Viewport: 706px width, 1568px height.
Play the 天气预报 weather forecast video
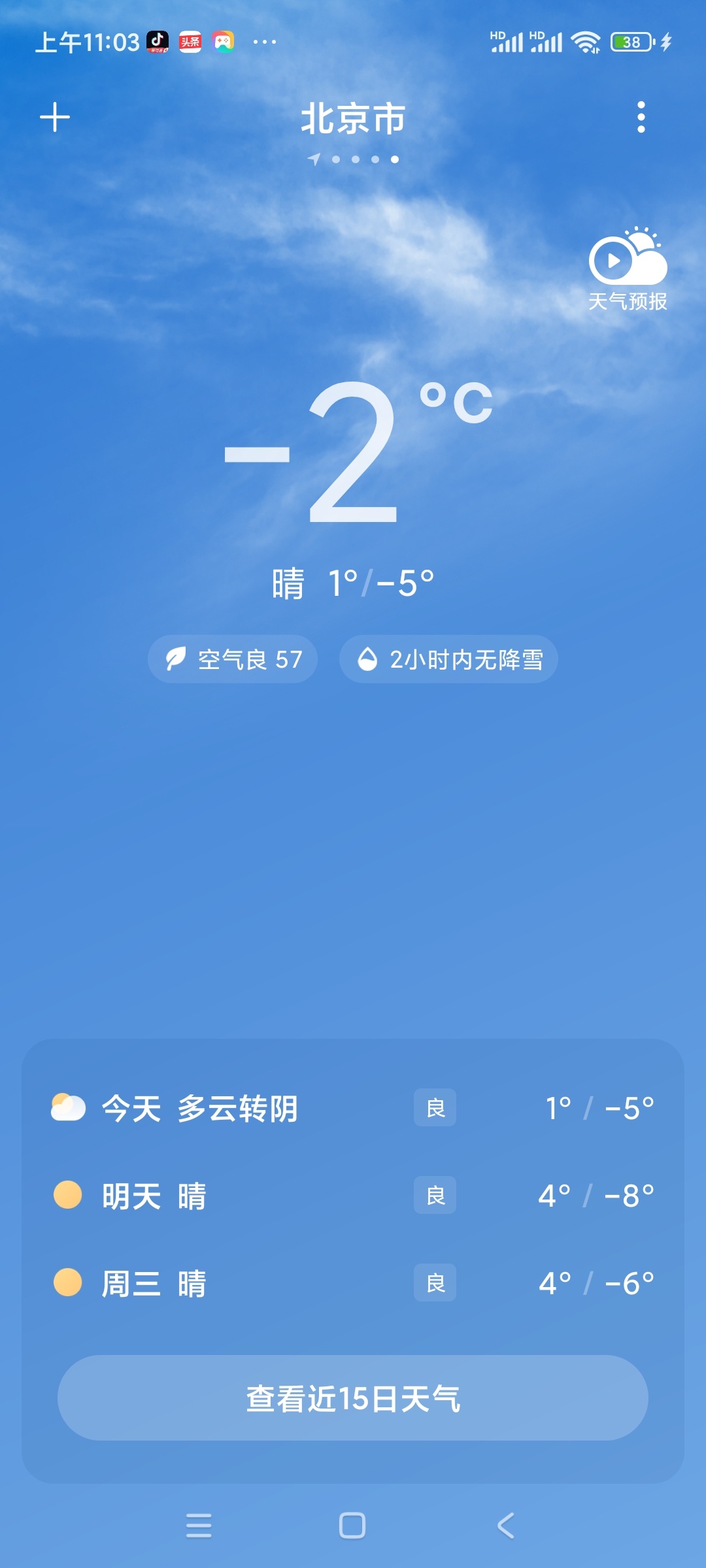[x=628, y=269]
